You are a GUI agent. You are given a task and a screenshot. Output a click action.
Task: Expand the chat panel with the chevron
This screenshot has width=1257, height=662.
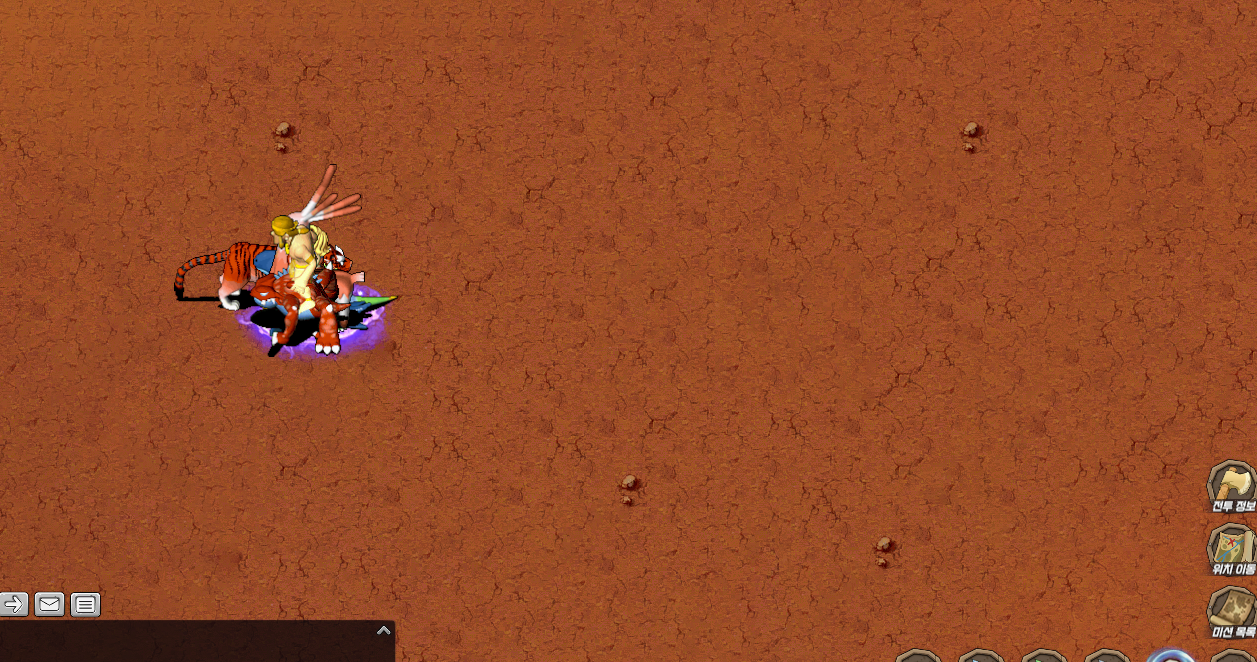click(x=383, y=630)
